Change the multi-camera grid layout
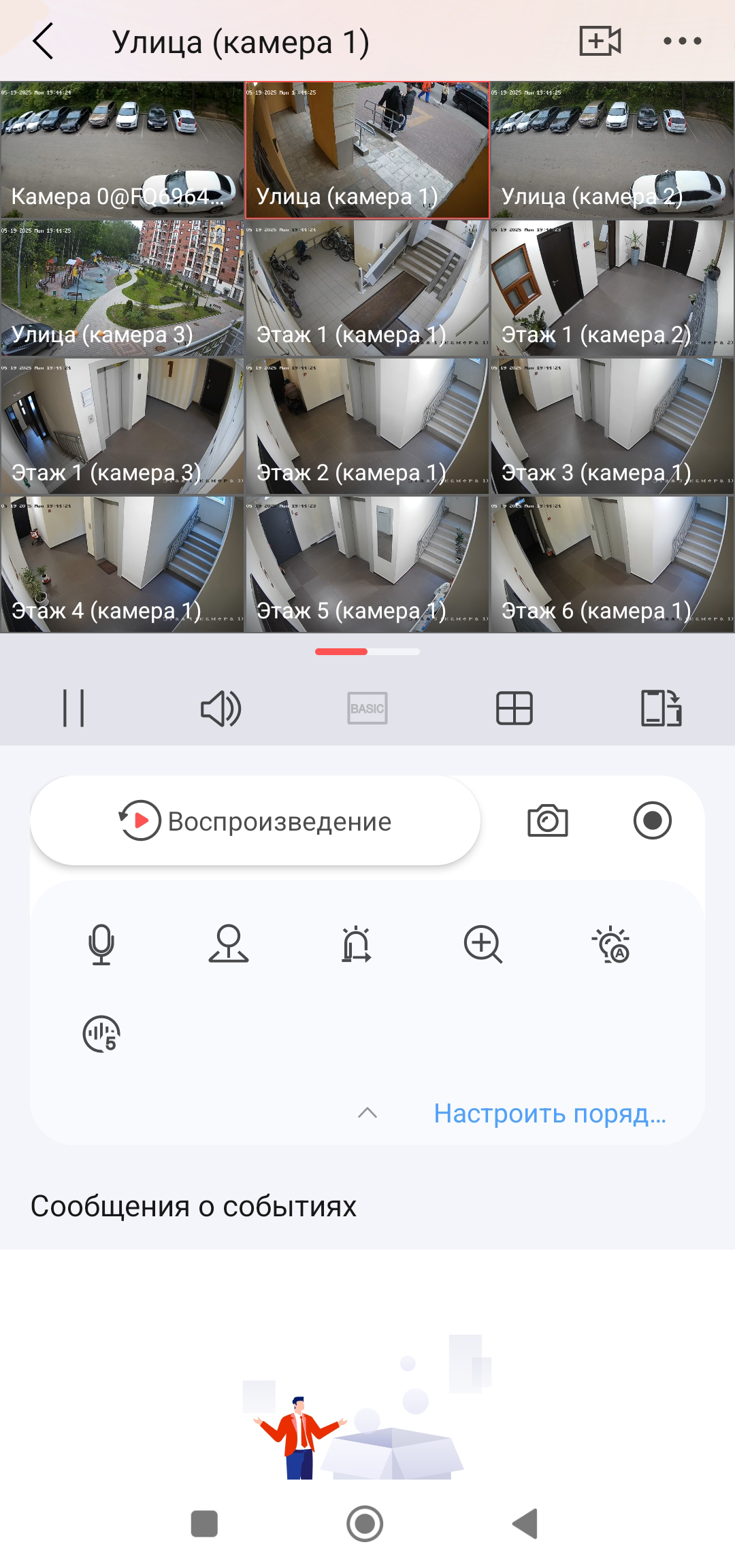The width and height of the screenshot is (735, 1568). pos(514,708)
